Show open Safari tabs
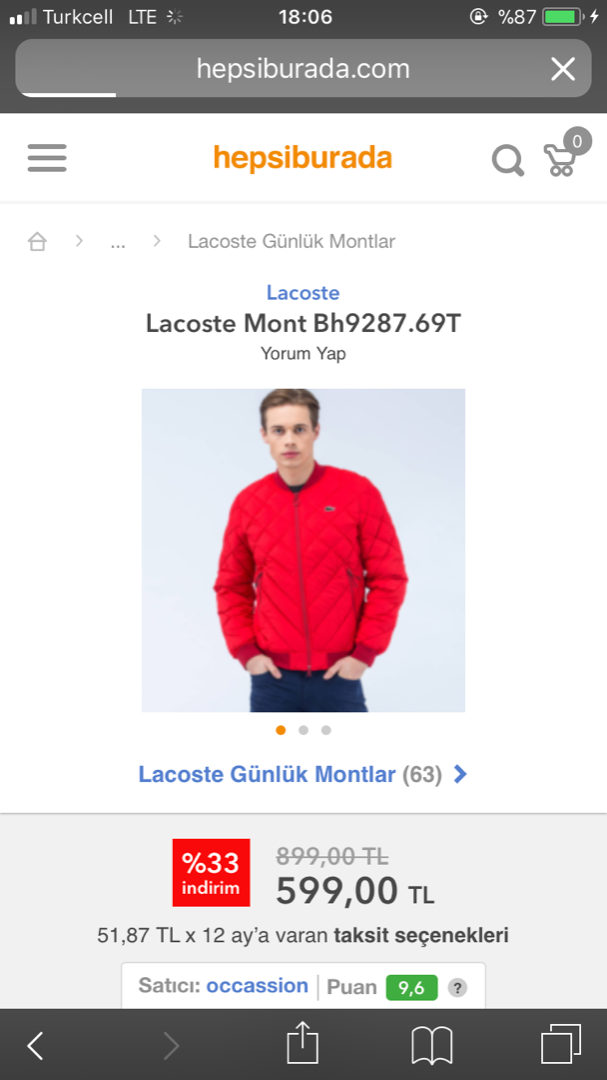The height and width of the screenshot is (1080, 607). (560, 1045)
